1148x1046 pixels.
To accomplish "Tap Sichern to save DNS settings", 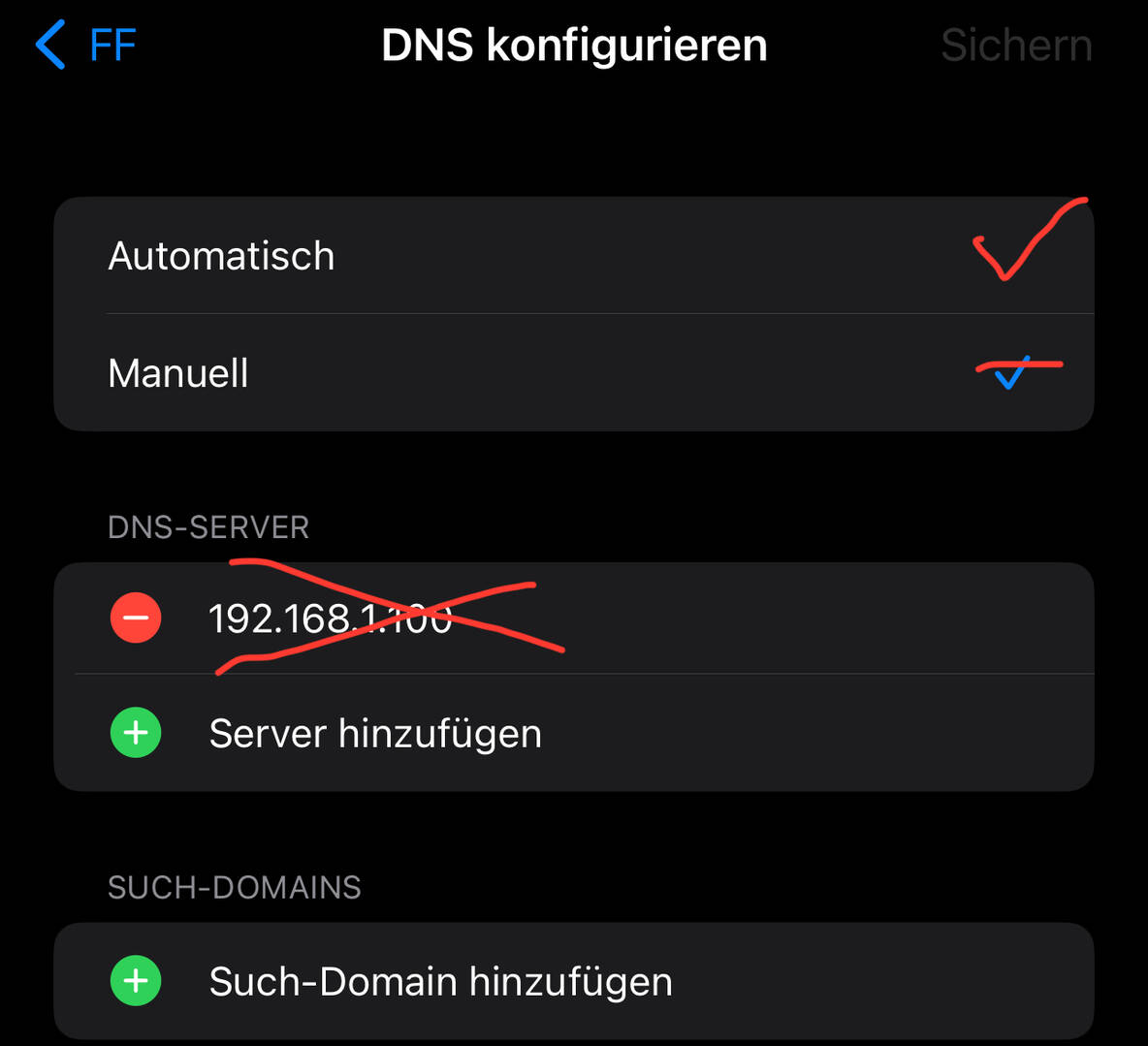I will point(1015,46).
